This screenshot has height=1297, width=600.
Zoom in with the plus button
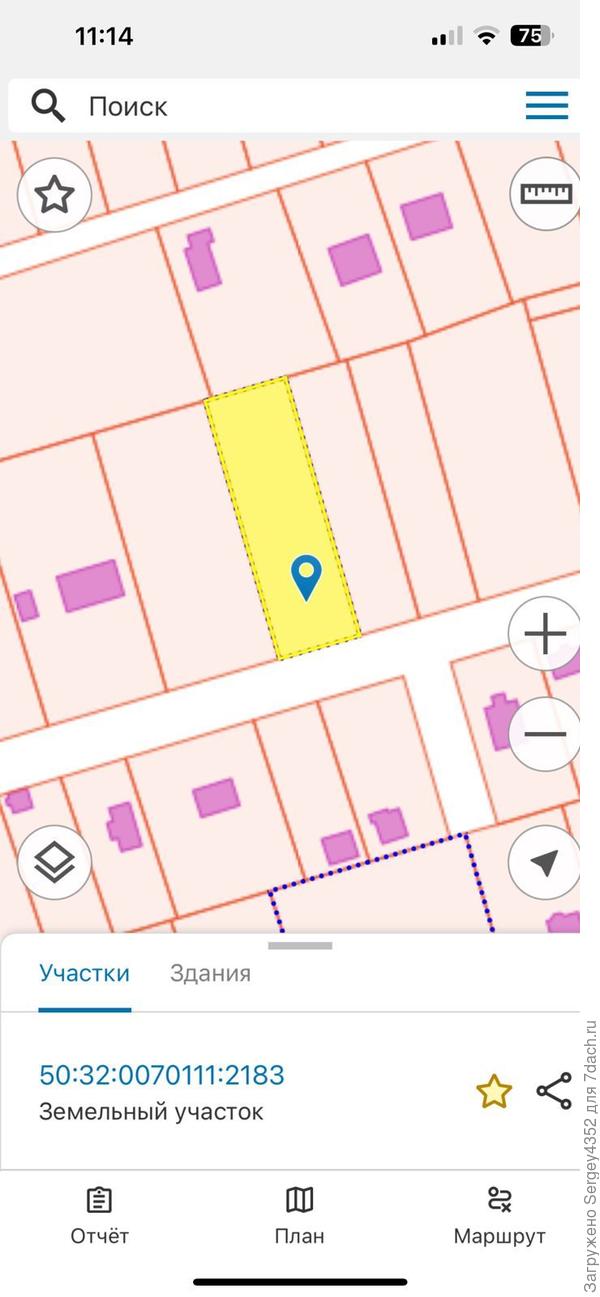545,634
